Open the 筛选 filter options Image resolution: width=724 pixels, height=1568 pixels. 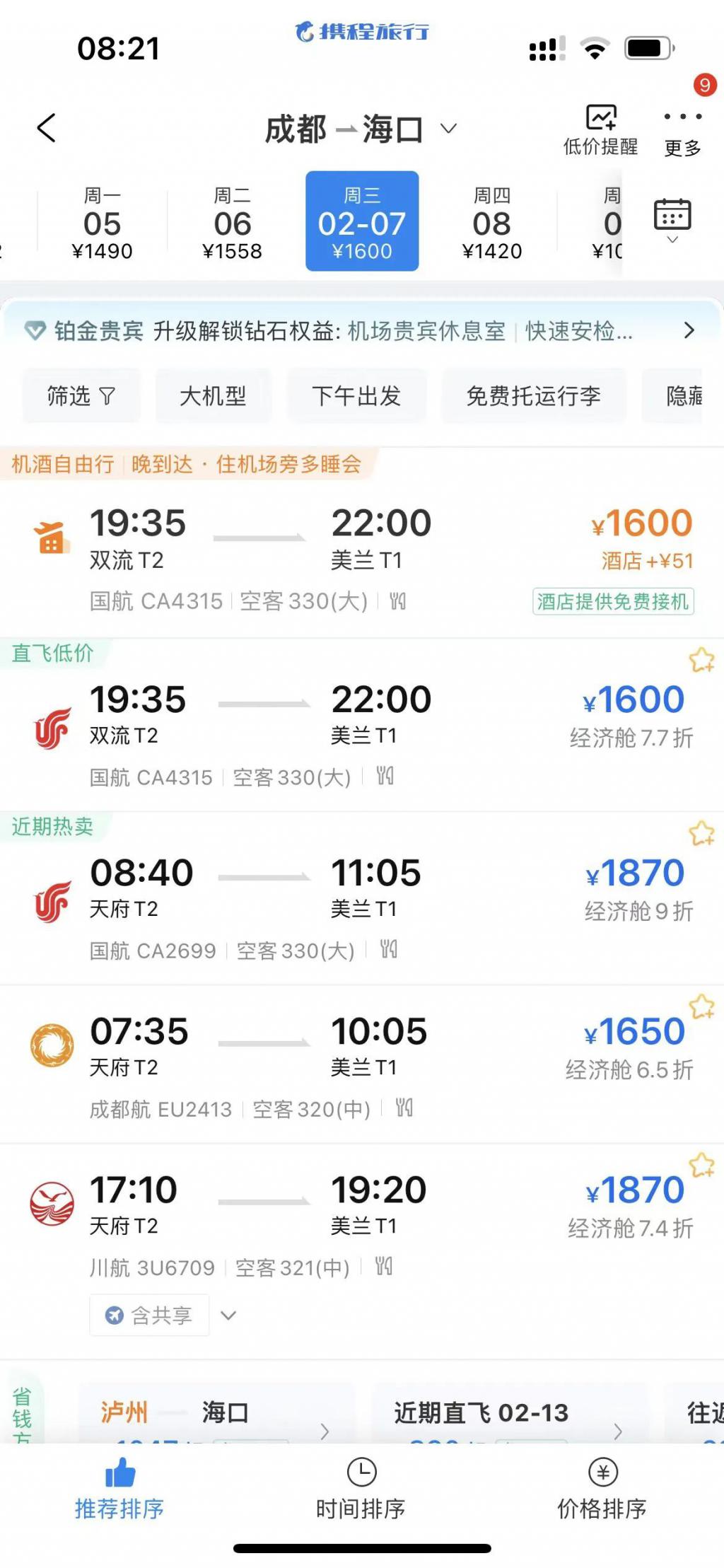point(81,395)
